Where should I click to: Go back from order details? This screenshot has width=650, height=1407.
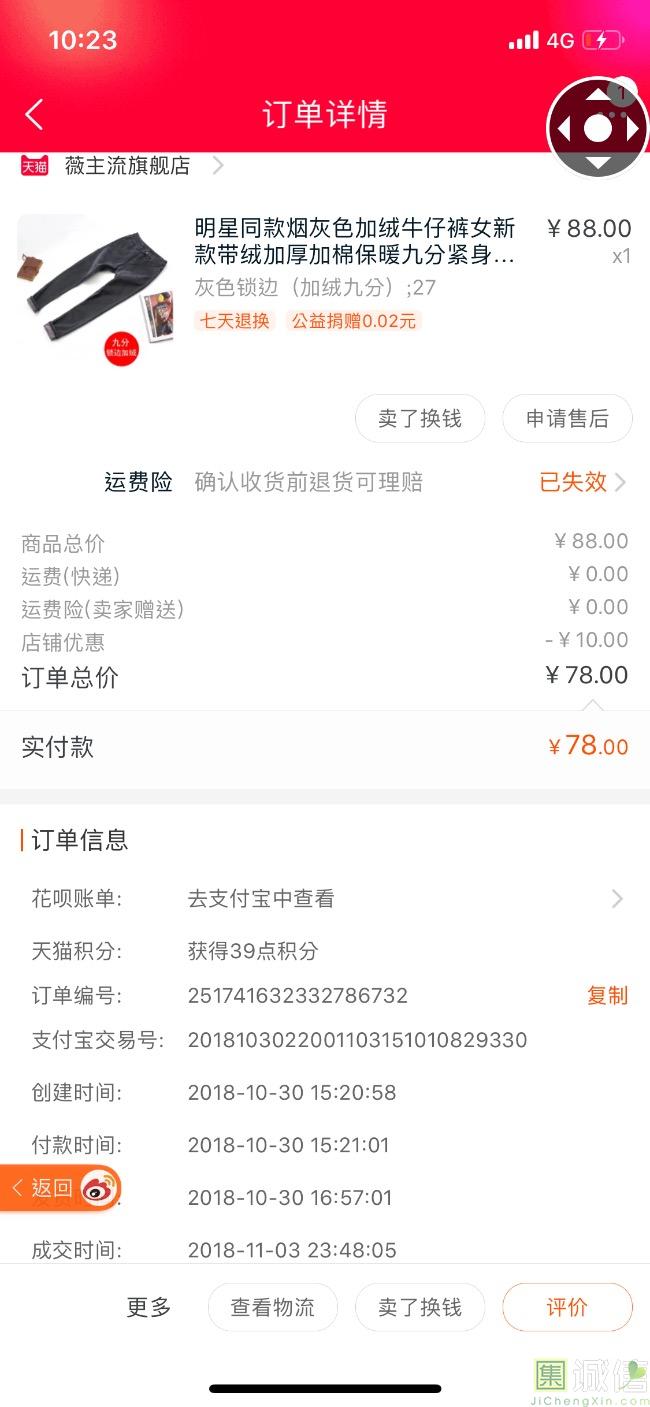click(34, 114)
